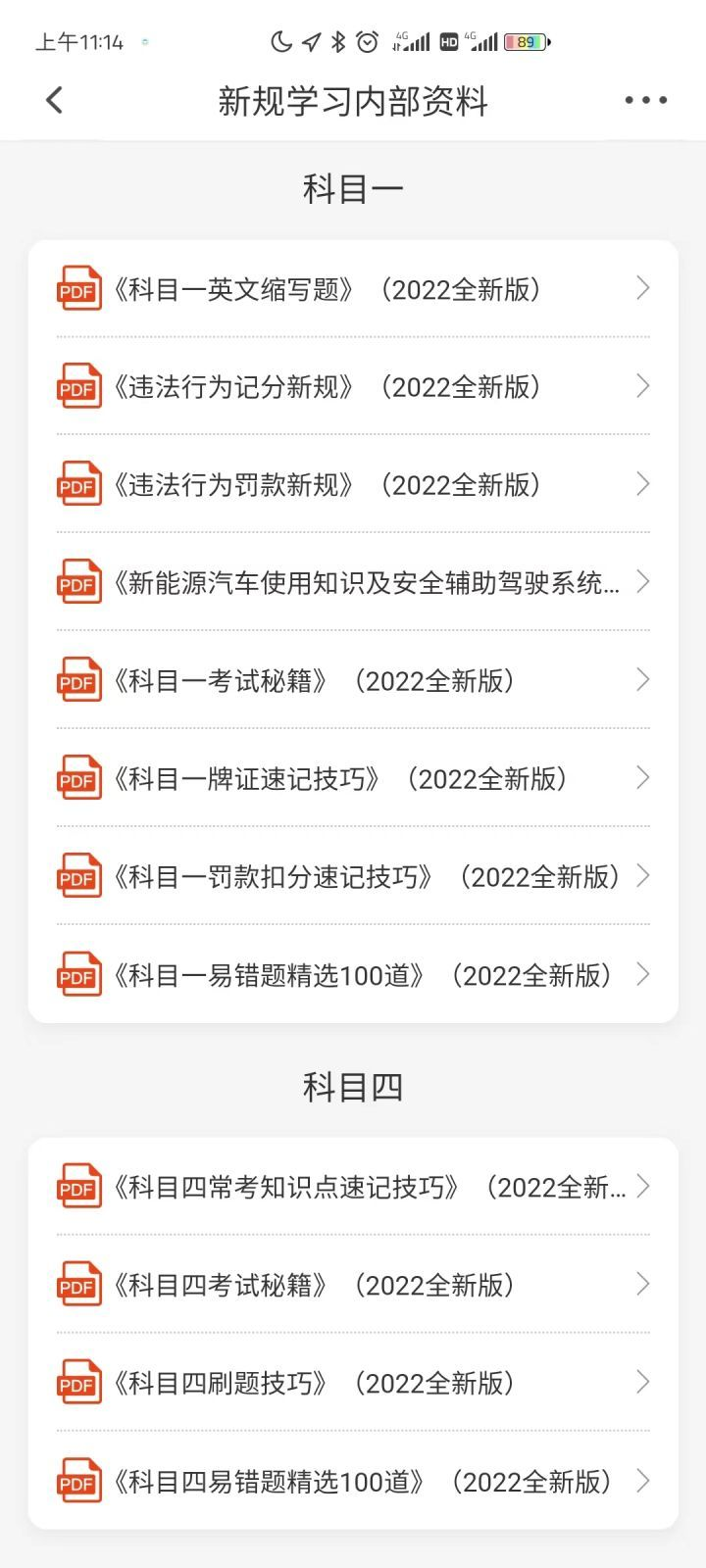
Task: Tap the alarm clock status bar icon
Action: coord(366,41)
